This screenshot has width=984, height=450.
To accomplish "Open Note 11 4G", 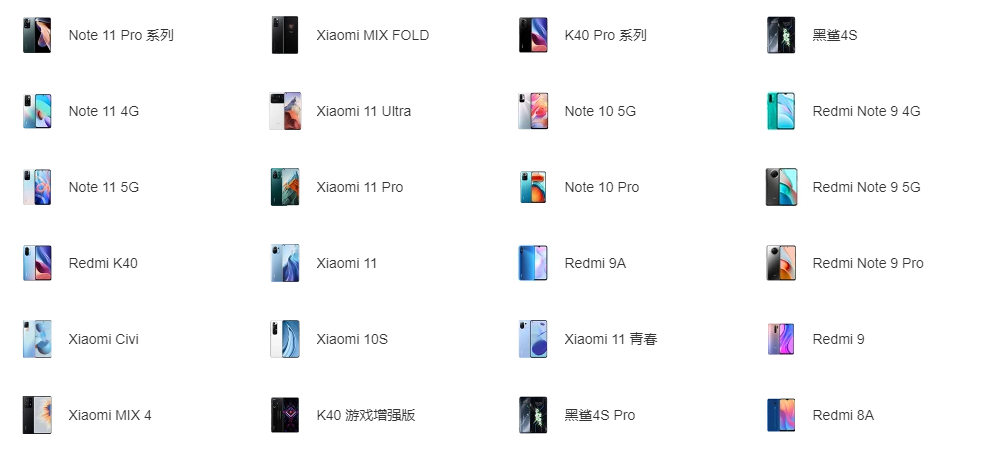I will (x=103, y=111).
